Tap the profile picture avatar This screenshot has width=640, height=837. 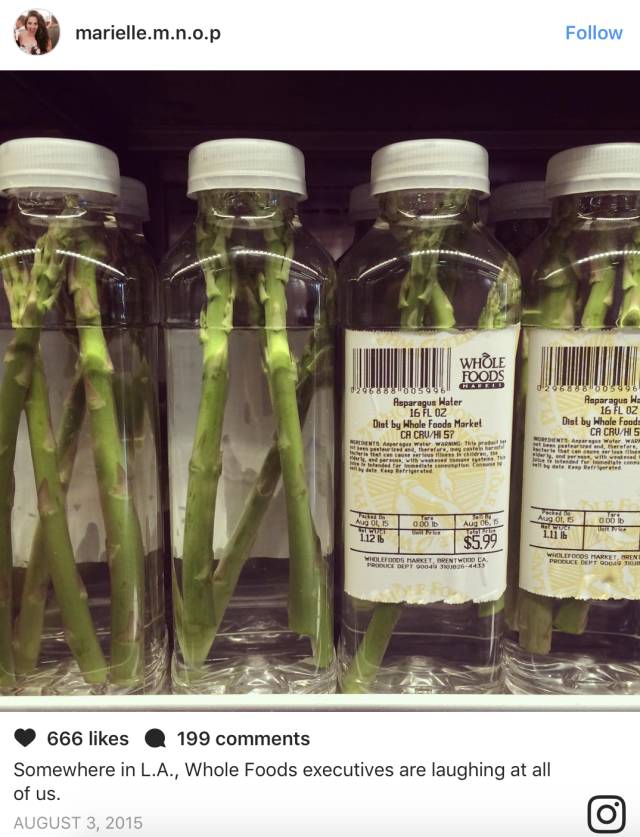[x=36, y=33]
